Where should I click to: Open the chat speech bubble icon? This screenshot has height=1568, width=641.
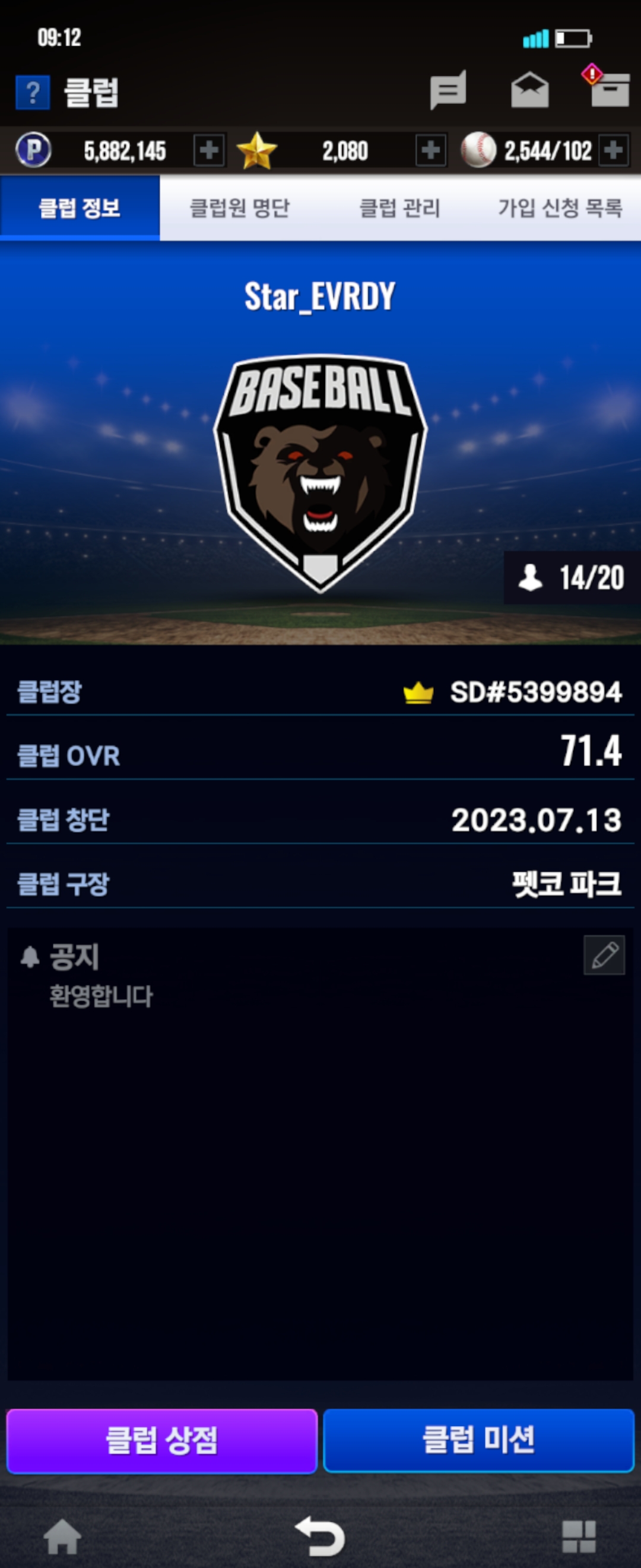pyautogui.click(x=448, y=91)
